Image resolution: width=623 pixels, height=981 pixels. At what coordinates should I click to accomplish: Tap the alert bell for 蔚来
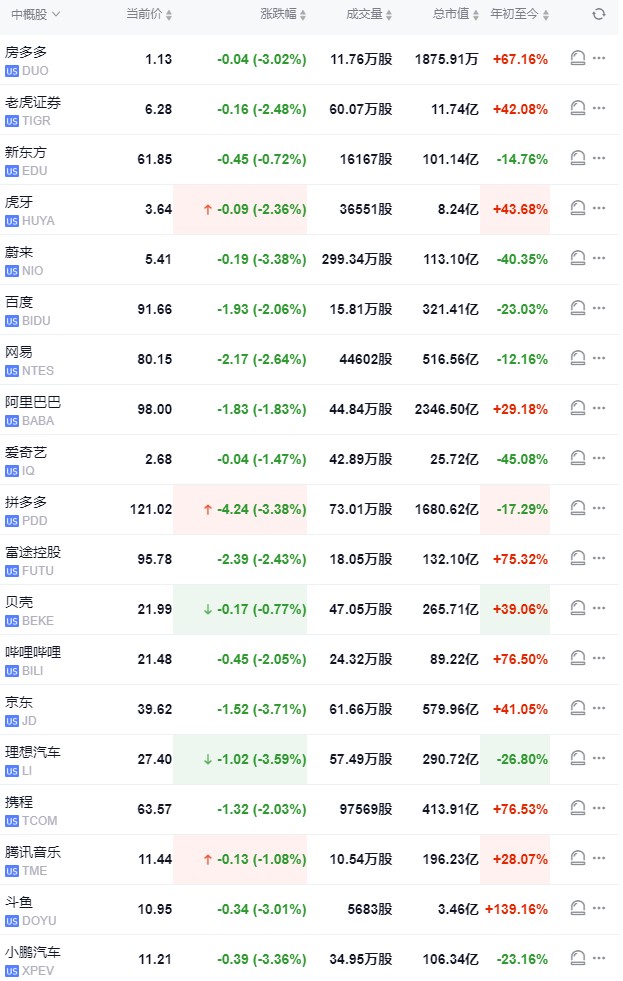[x=577, y=258]
